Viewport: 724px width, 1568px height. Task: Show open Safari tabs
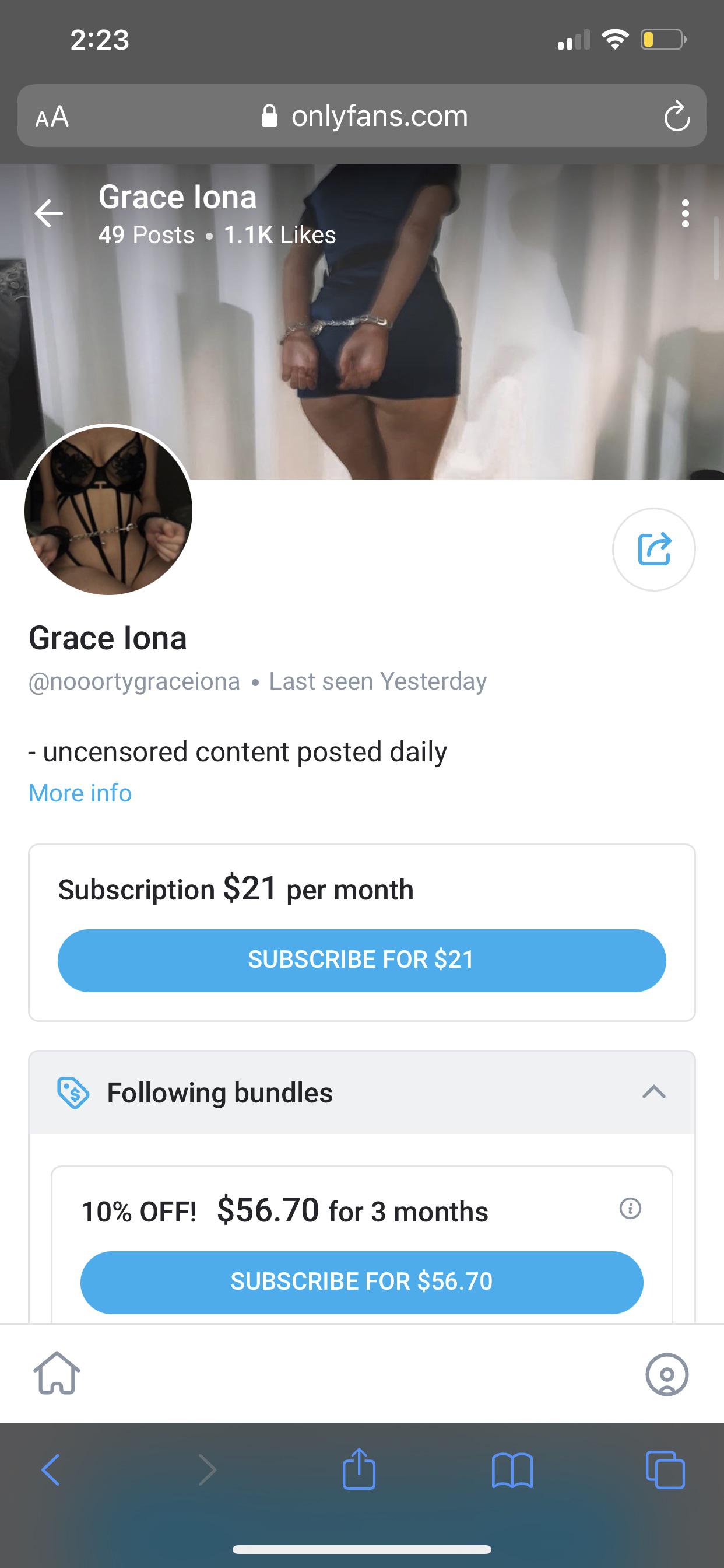665,1470
